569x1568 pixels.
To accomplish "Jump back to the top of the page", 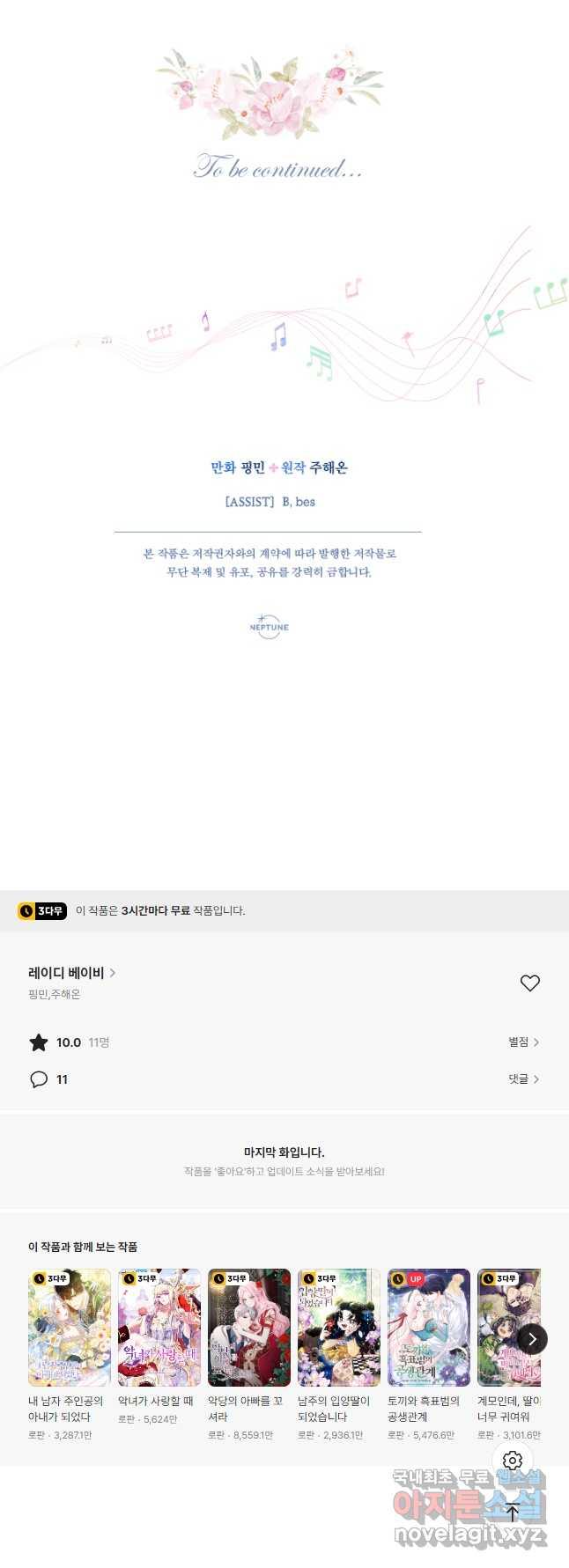I will point(513,1513).
